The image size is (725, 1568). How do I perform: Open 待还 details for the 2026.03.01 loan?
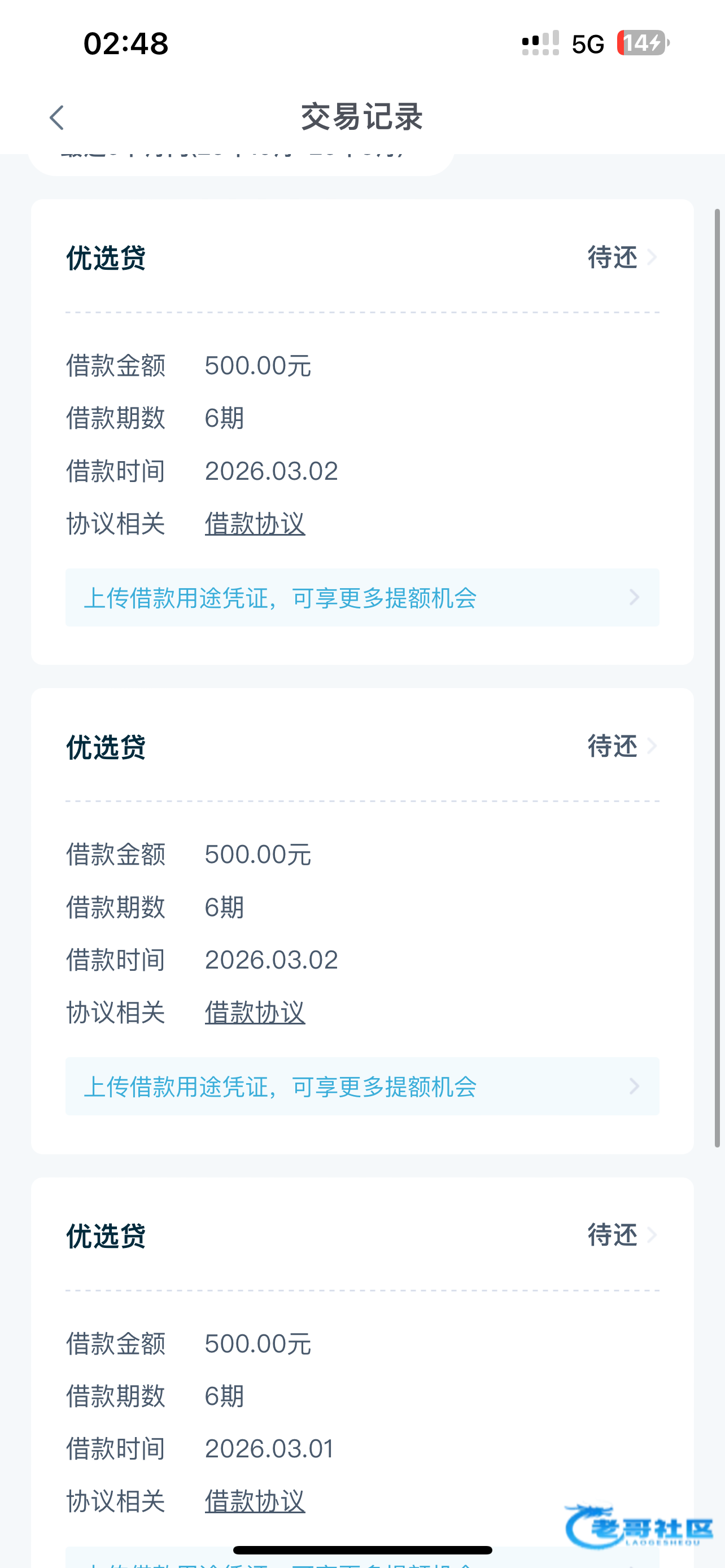click(622, 1235)
